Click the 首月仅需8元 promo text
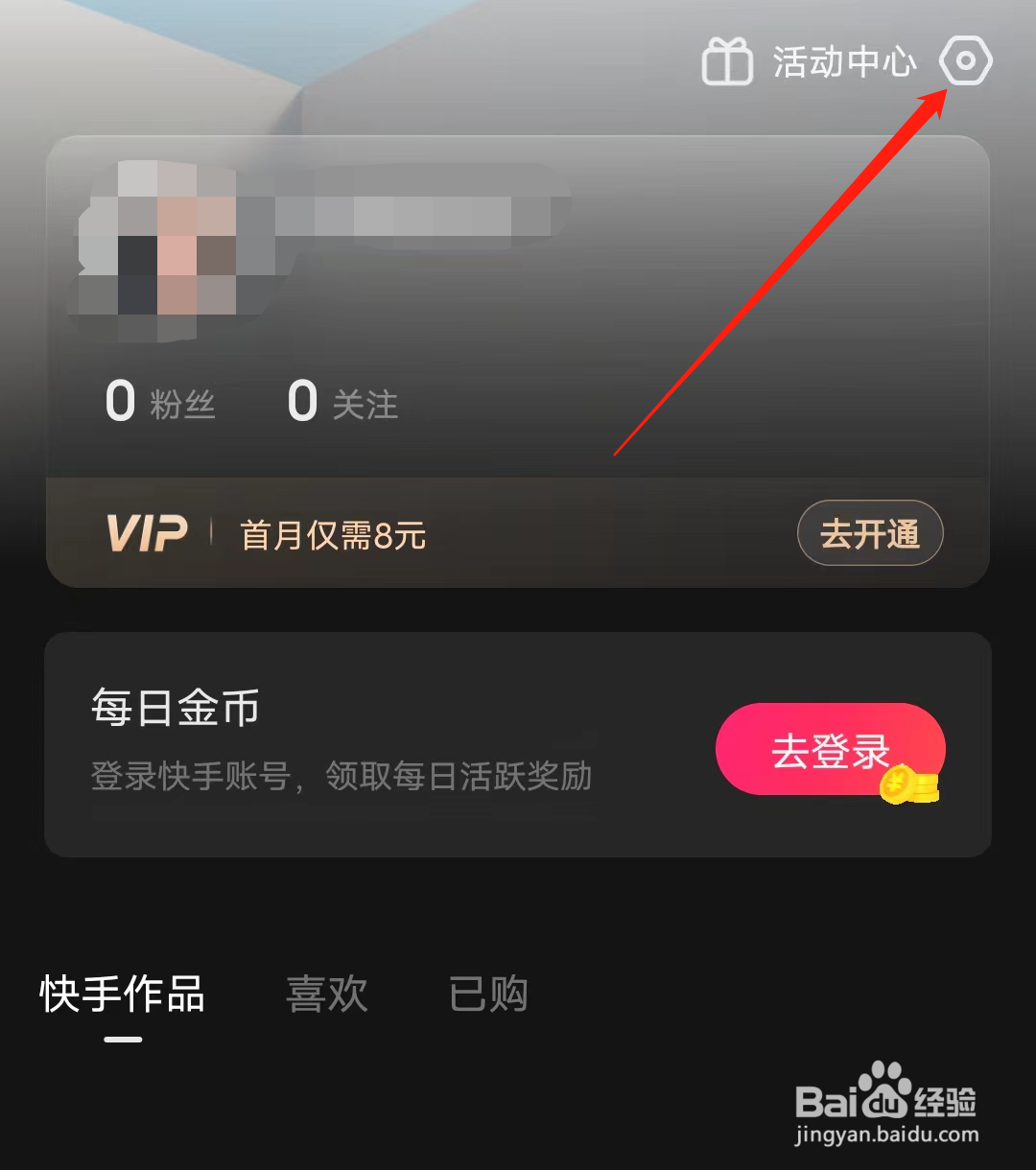The height and width of the screenshot is (1170, 1036). (x=333, y=535)
